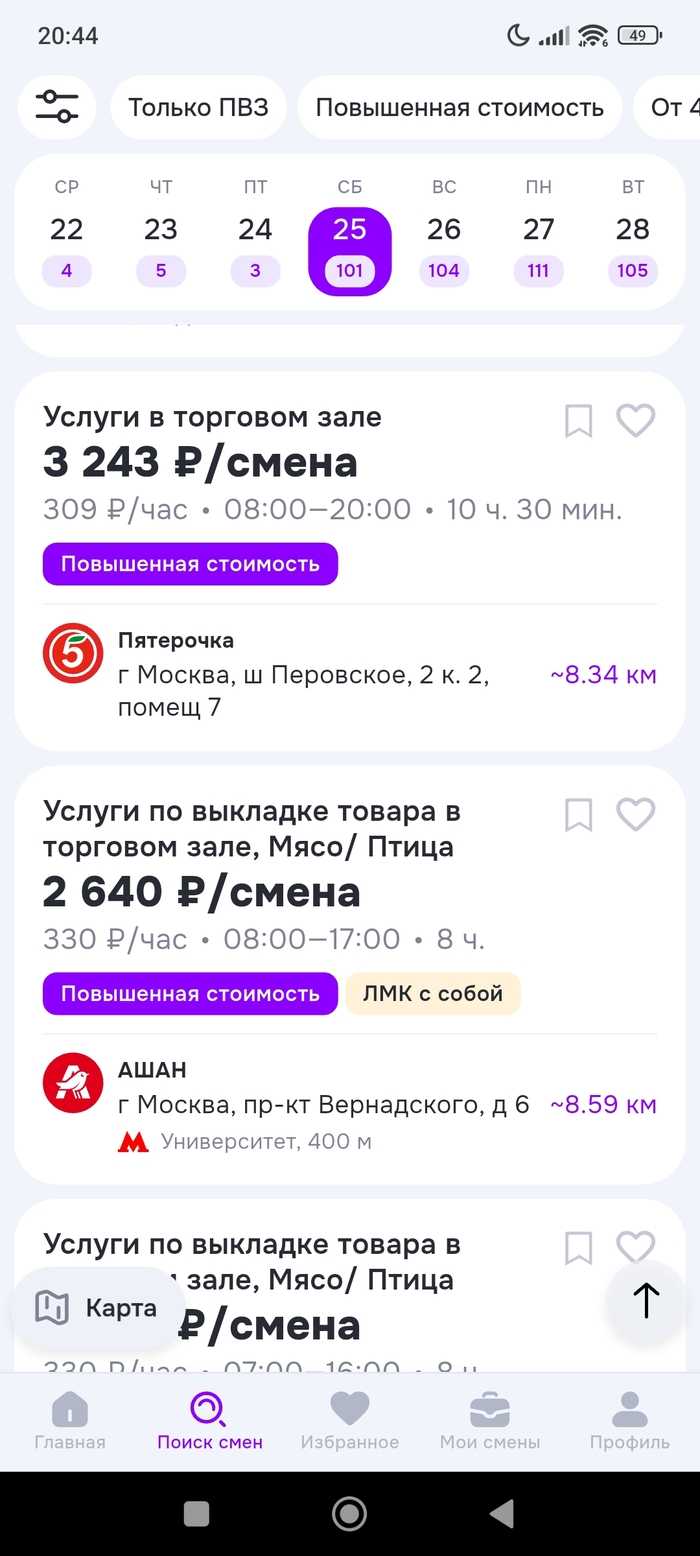Switch to the Главная tab
Image resolution: width=700 pixels, height=1556 pixels.
(70, 1421)
